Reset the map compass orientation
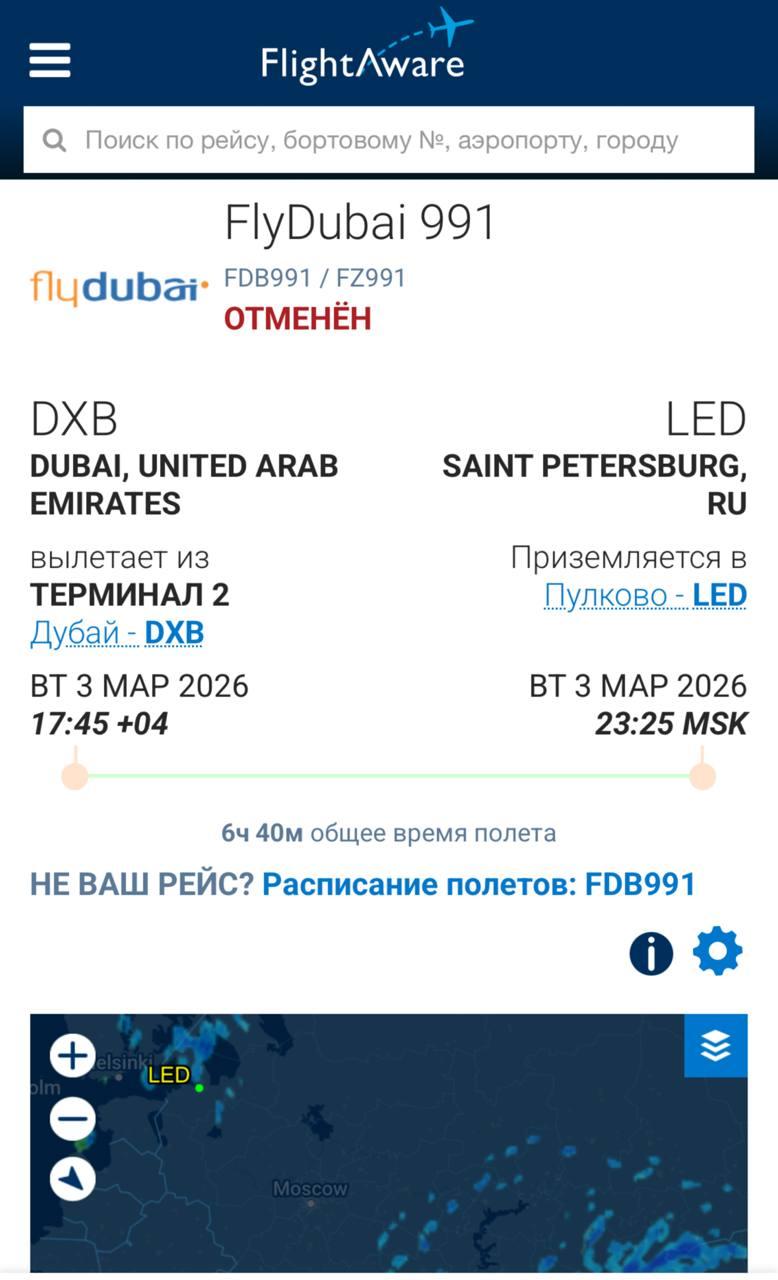This screenshot has height=1280, width=778. click(73, 1180)
